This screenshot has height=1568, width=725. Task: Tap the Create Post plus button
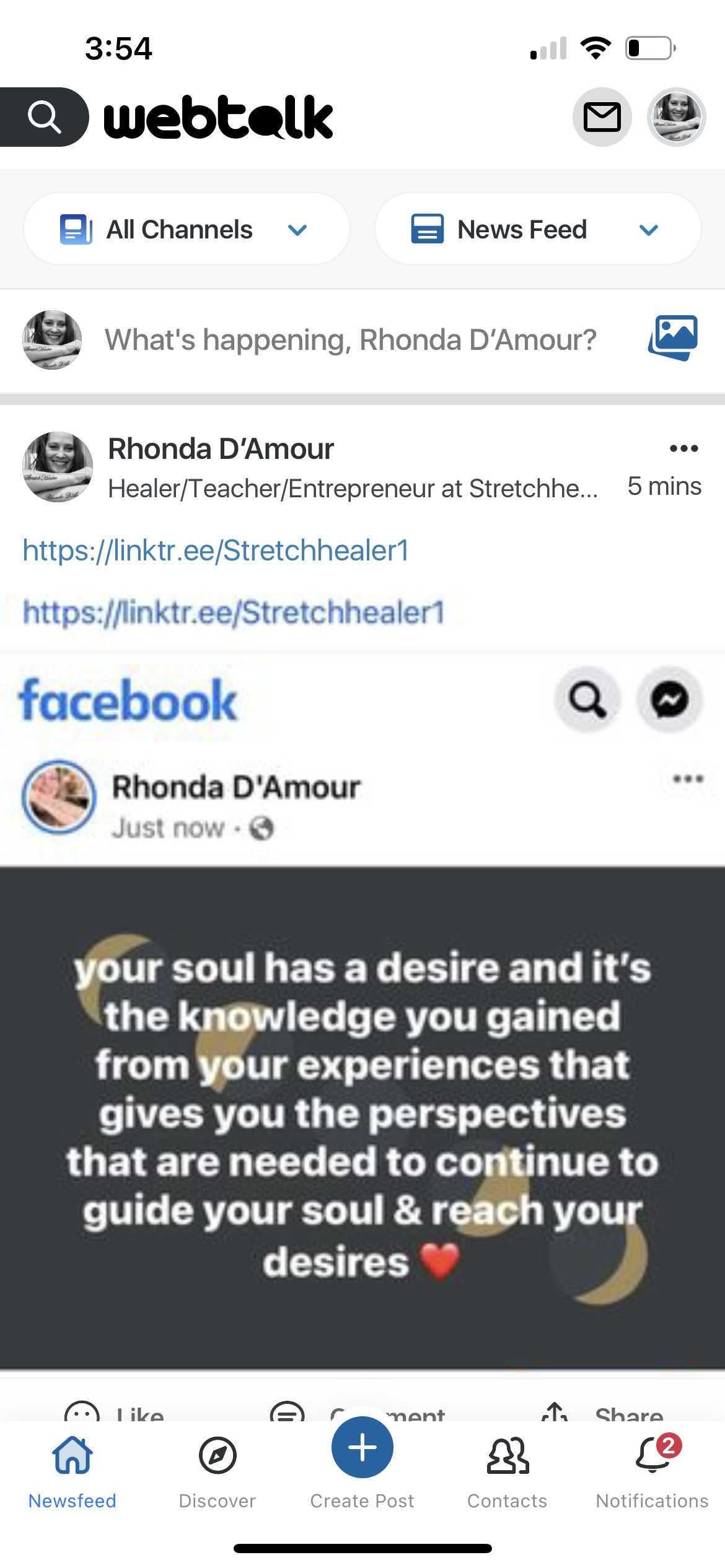click(362, 1447)
